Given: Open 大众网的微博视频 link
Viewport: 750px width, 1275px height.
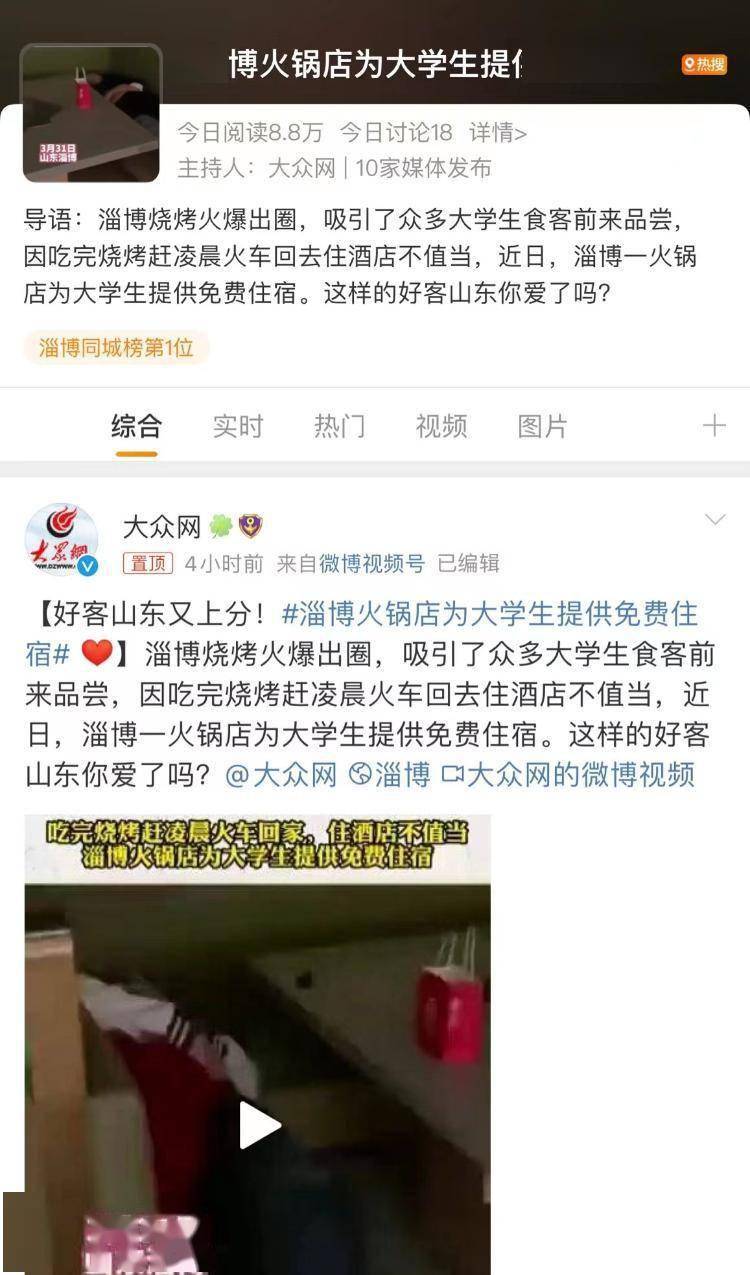Looking at the screenshot, I should [568, 775].
